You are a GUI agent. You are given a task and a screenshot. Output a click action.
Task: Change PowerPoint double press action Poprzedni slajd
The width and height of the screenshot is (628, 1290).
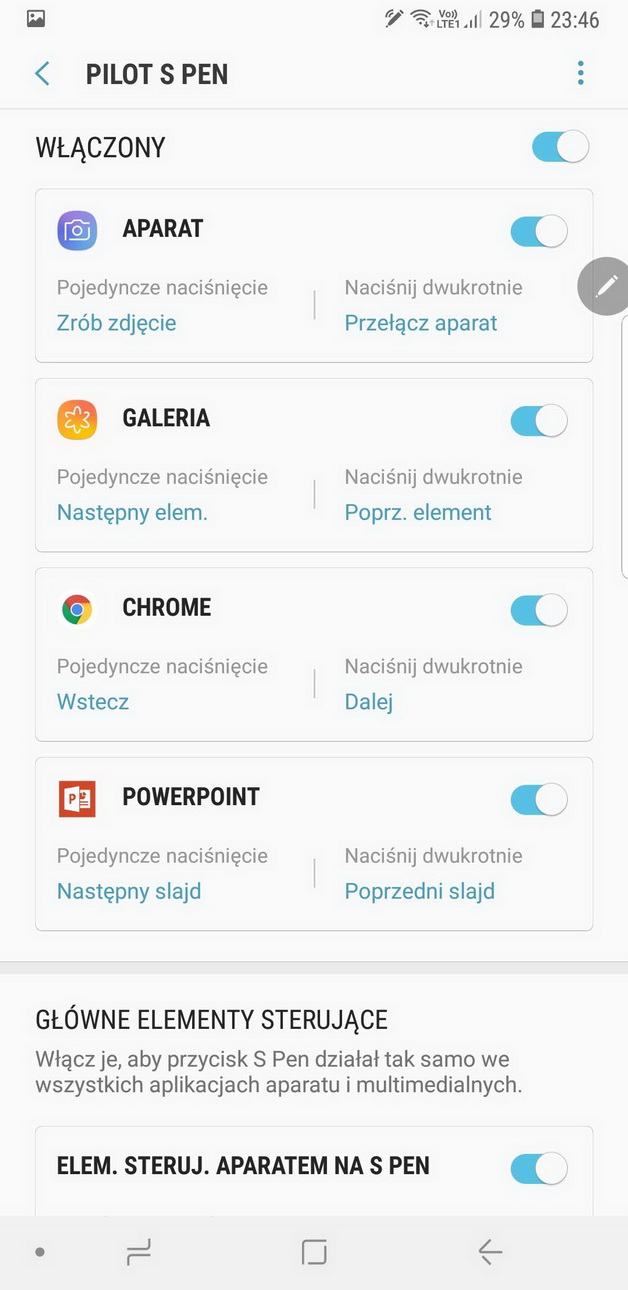[x=420, y=891]
